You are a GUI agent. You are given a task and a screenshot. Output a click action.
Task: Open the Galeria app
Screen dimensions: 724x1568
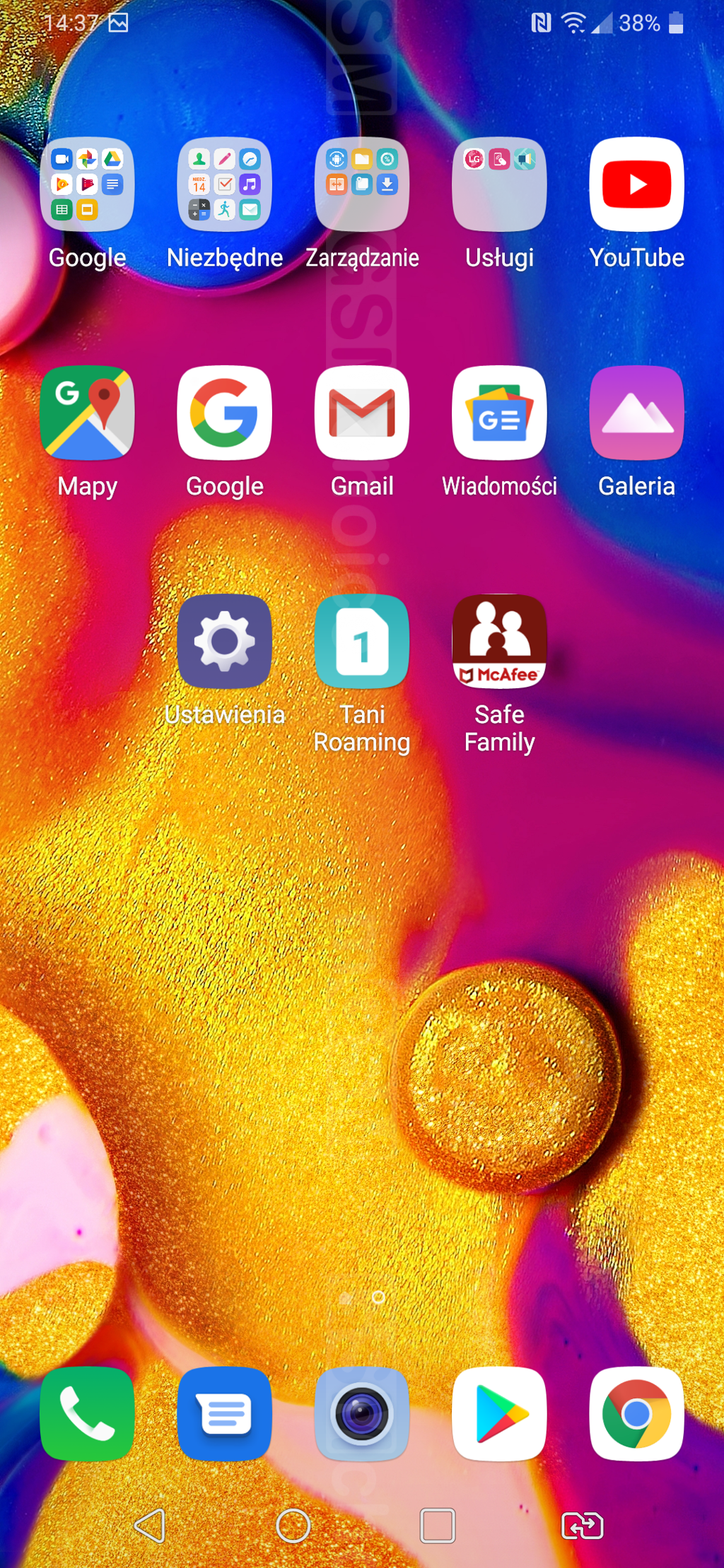pos(636,413)
